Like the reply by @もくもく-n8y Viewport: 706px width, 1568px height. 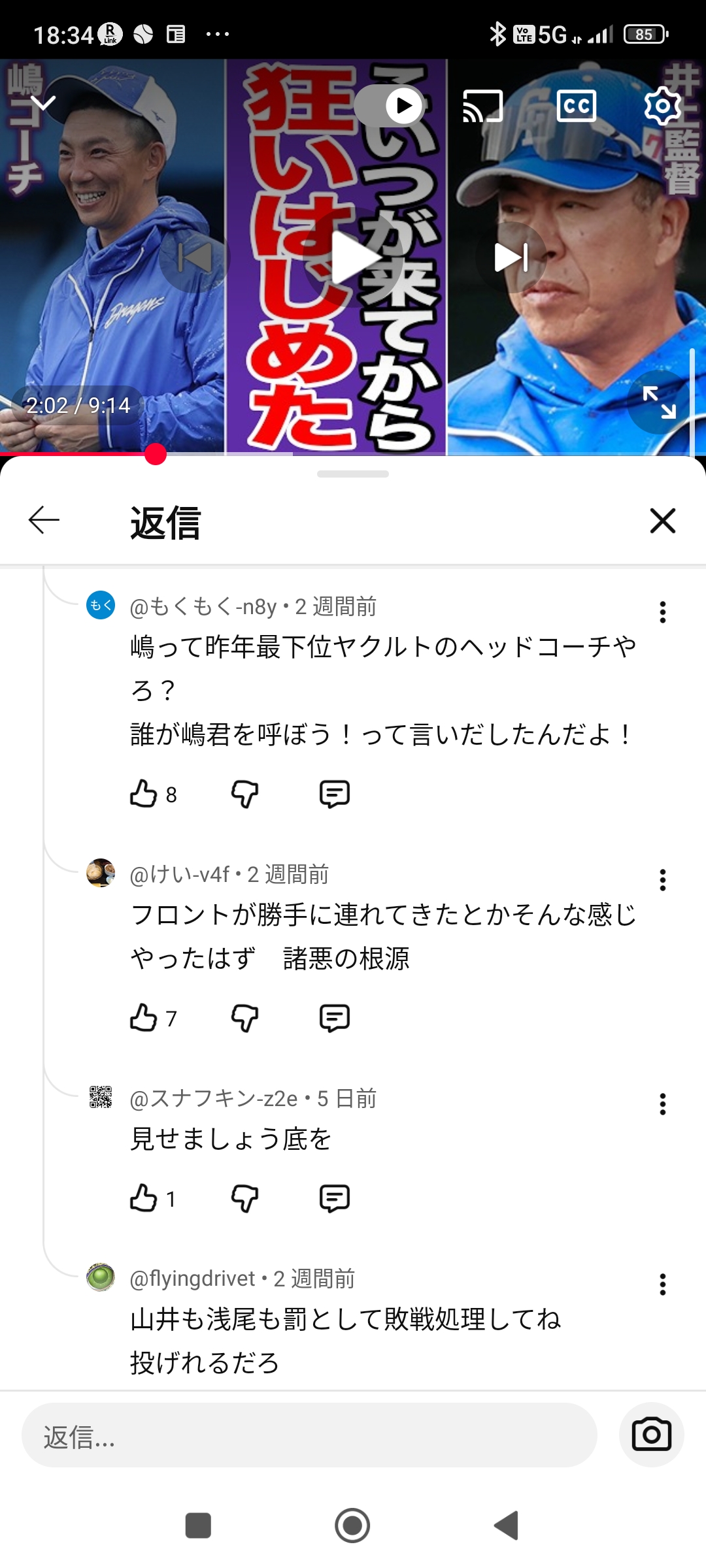point(143,794)
